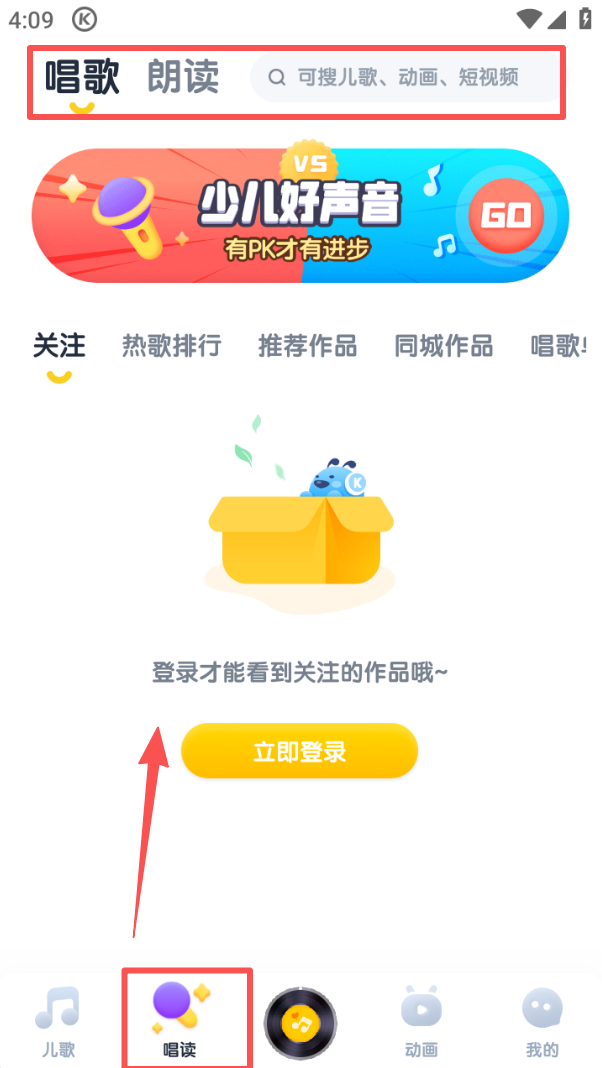Open the 我的 profile tab
Viewport: 602px width, 1068px height.
coord(542,1021)
